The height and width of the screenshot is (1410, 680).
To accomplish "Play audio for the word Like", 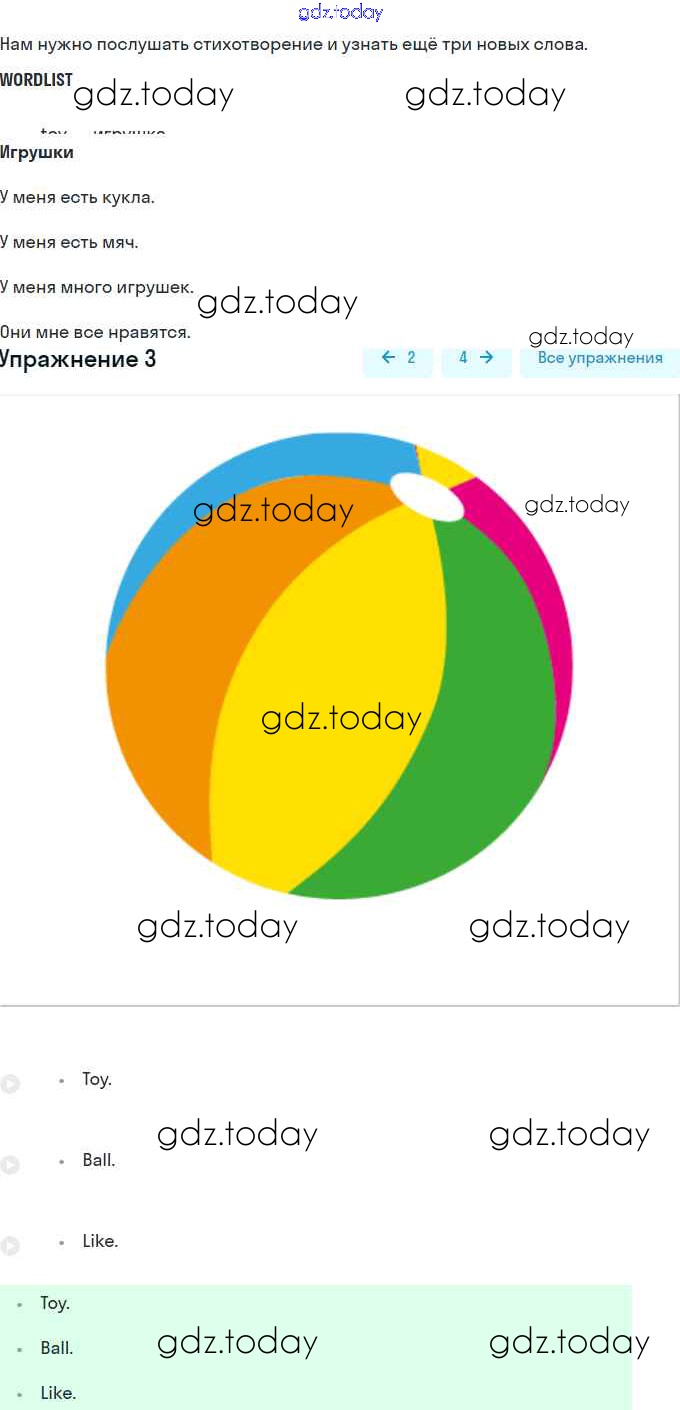I will pos(10,1245).
